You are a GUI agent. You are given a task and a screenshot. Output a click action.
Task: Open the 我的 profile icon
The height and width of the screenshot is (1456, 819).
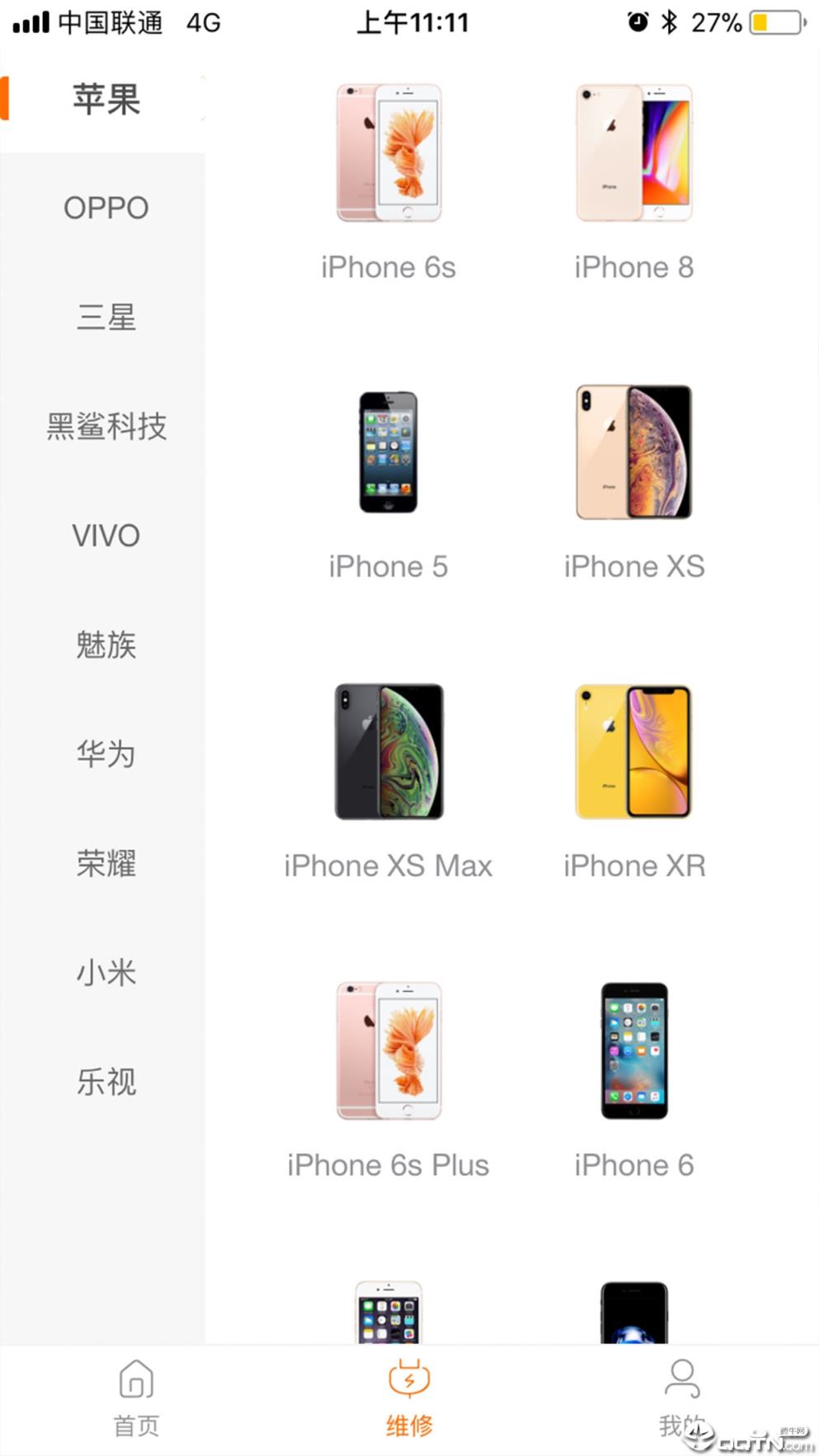point(682,1393)
